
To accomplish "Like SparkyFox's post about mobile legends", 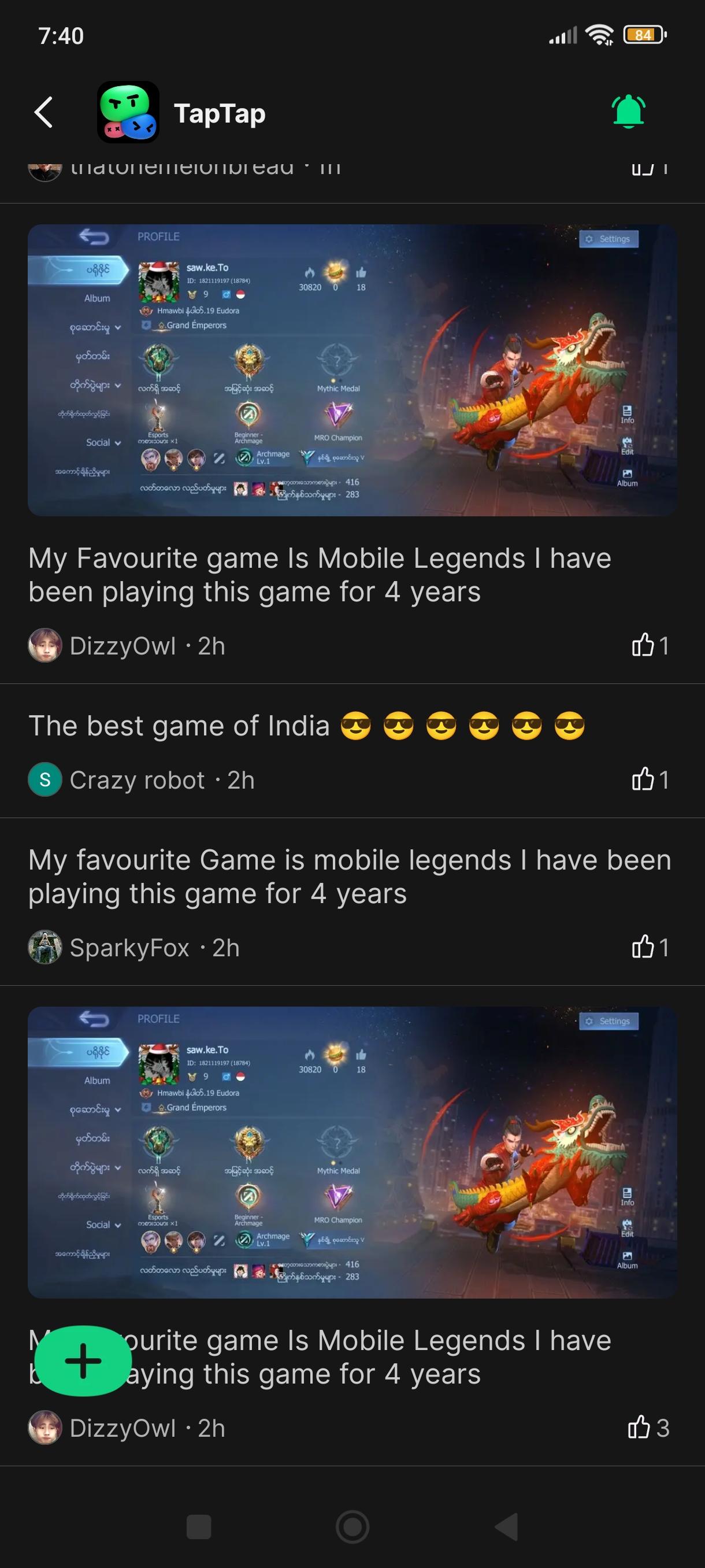I will pyautogui.click(x=643, y=946).
